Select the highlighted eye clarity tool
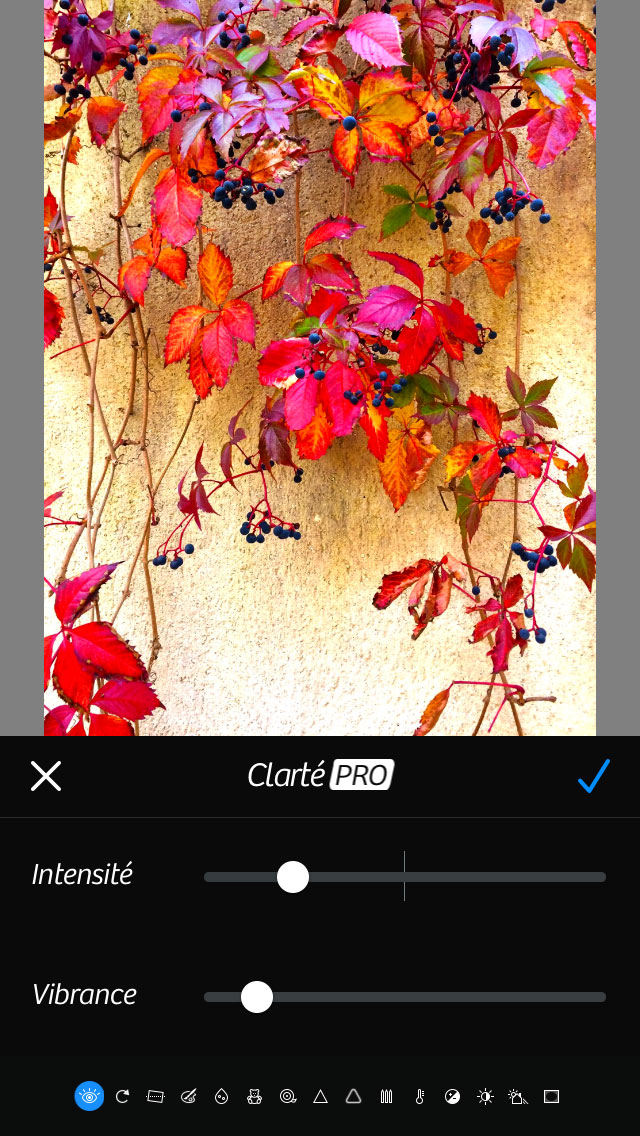The height and width of the screenshot is (1136, 640). 89,1096
